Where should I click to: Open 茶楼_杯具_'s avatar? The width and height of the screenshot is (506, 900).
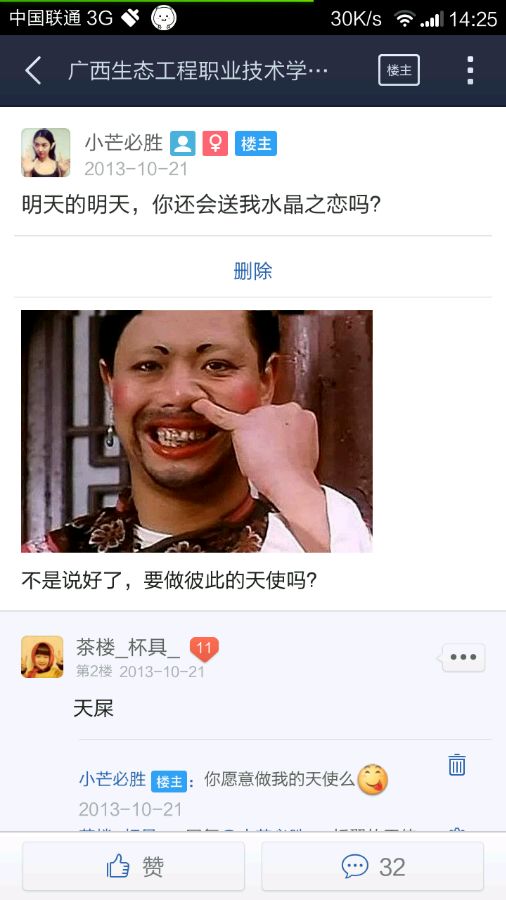pos(42,657)
